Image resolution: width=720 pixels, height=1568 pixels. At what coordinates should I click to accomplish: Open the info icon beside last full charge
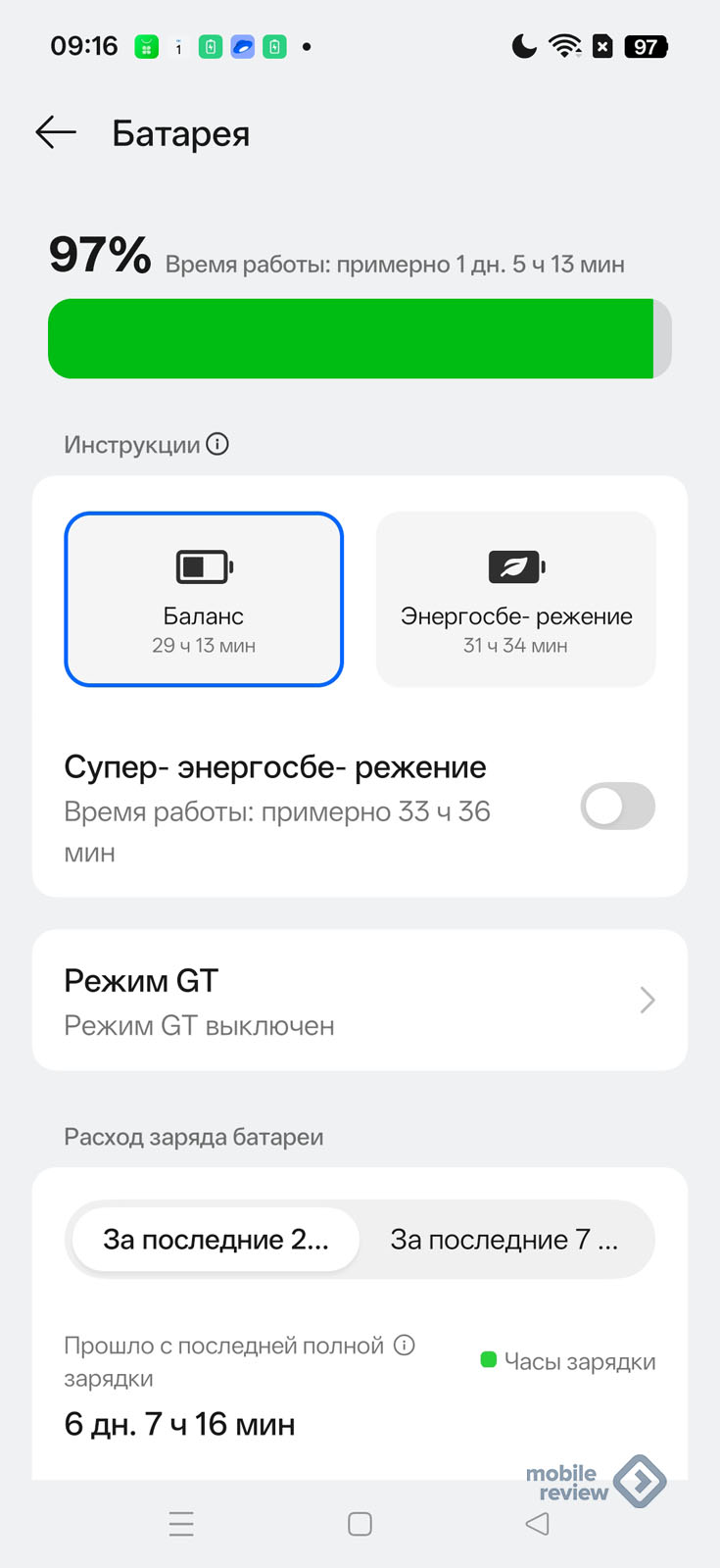[405, 1346]
